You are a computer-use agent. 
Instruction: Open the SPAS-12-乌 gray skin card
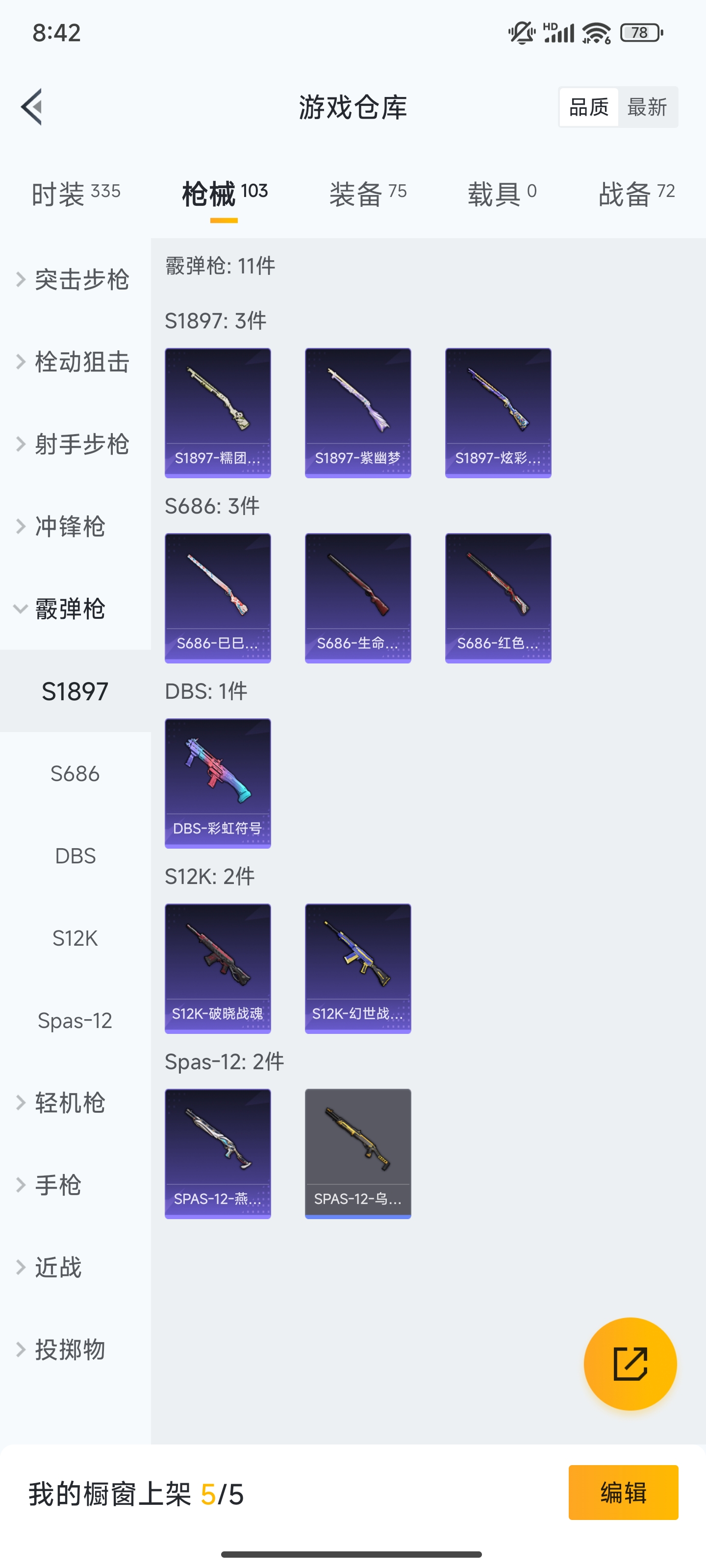(x=357, y=1154)
